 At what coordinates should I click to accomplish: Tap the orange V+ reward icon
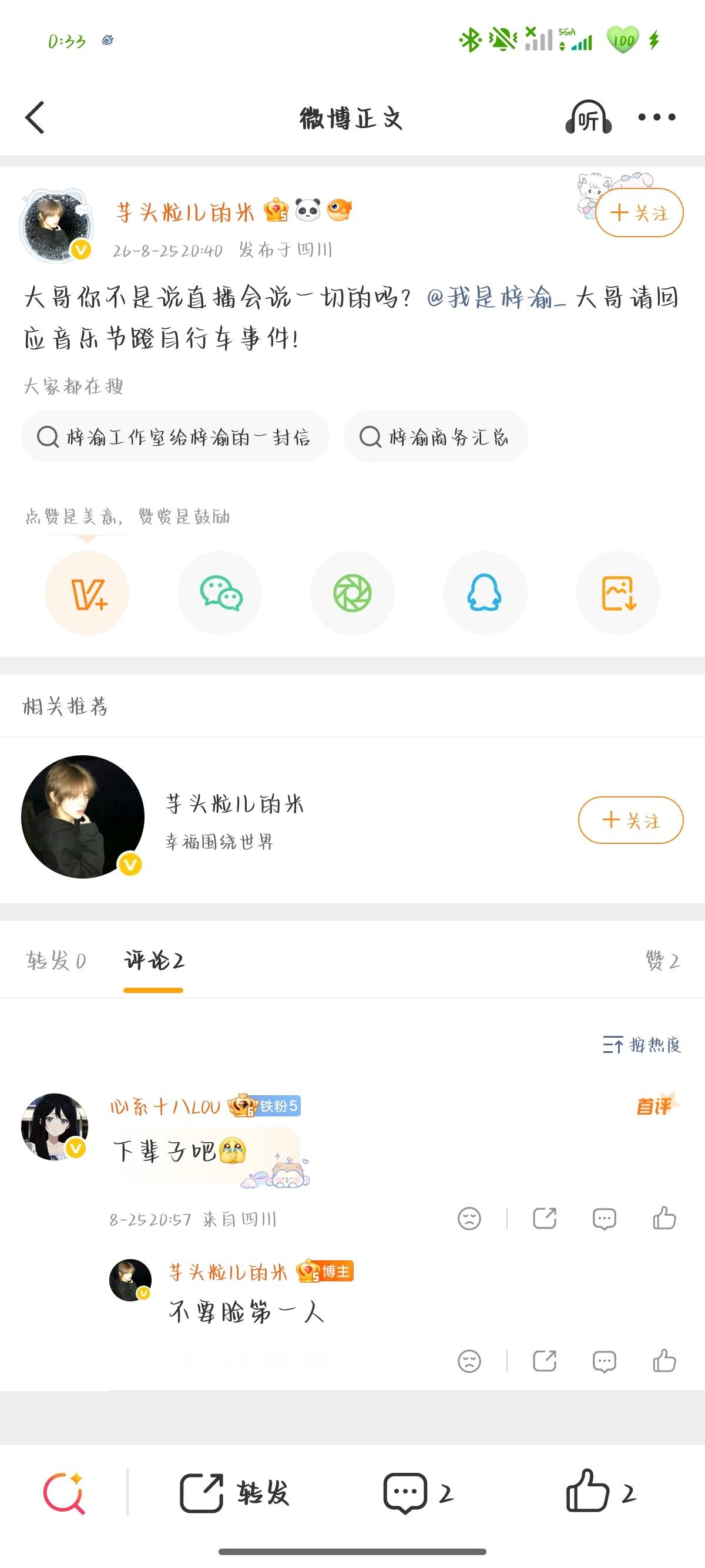pyautogui.click(x=87, y=593)
